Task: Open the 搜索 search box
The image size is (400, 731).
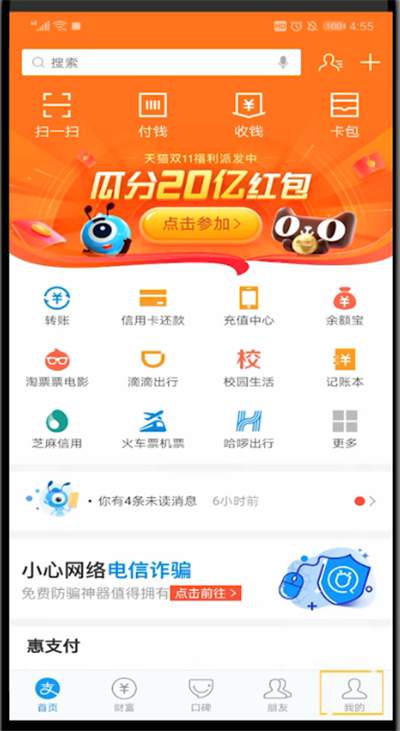Action: pos(161,62)
